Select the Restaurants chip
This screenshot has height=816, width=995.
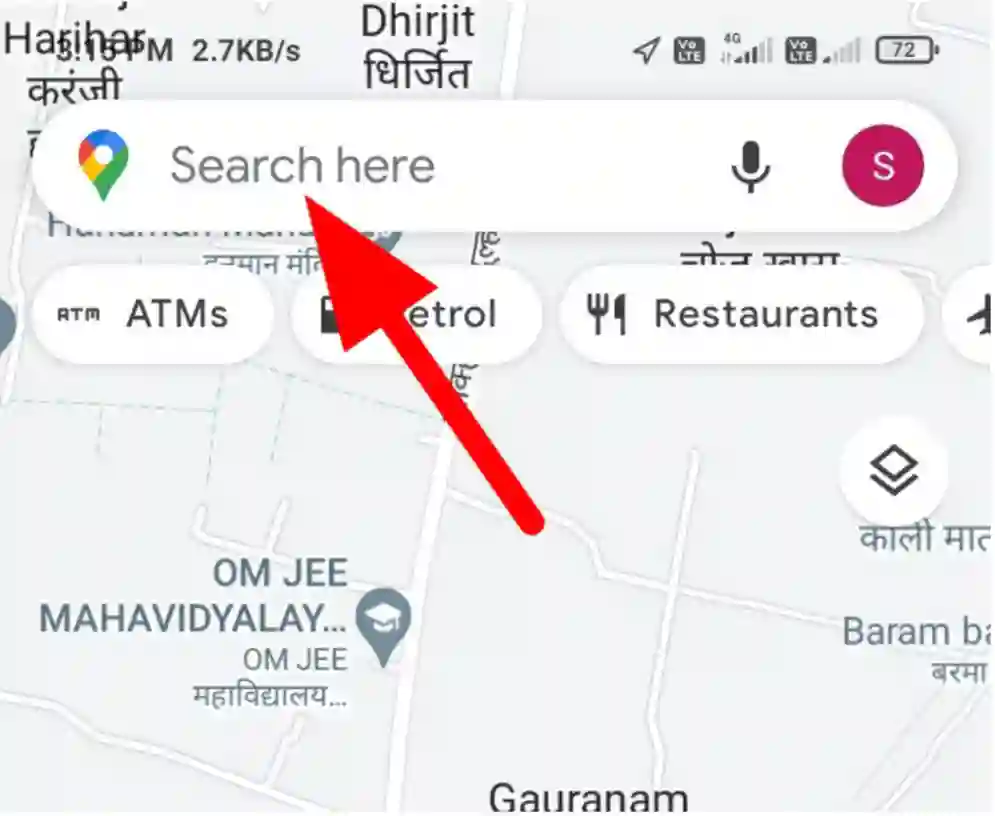(740, 315)
